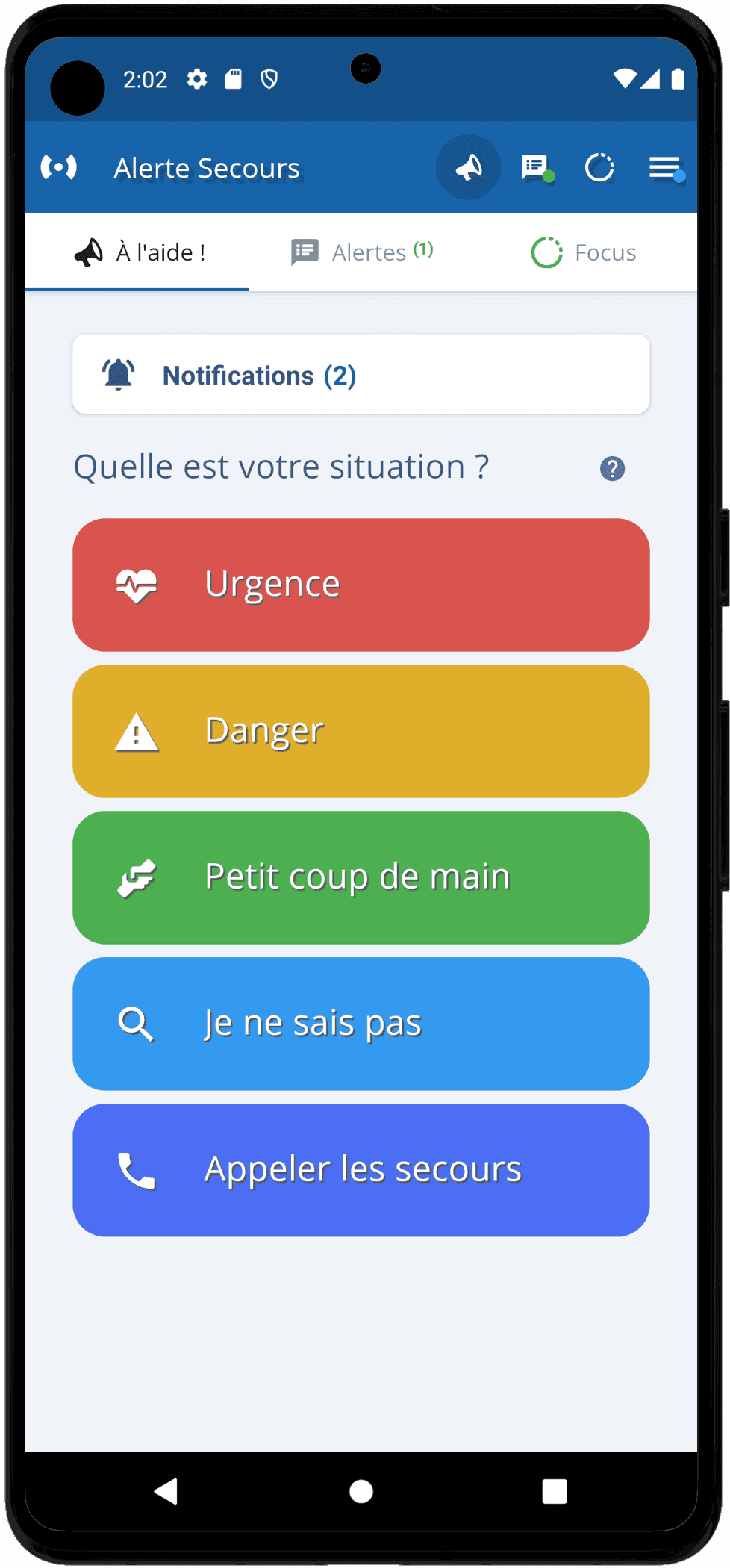Tap the help question mark icon
This screenshot has width=730, height=1568.
point(612,469)
